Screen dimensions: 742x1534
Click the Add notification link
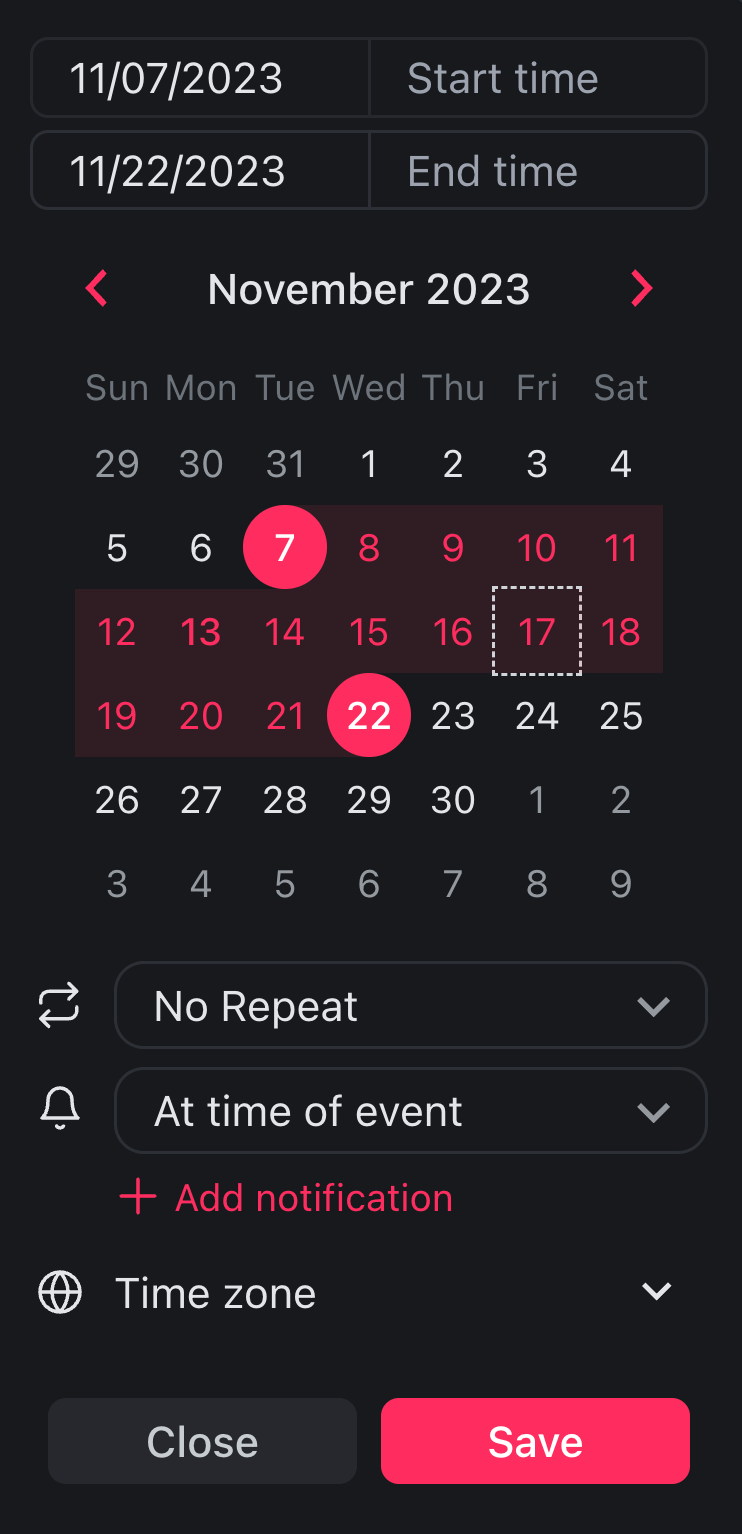pos(313,1197)
